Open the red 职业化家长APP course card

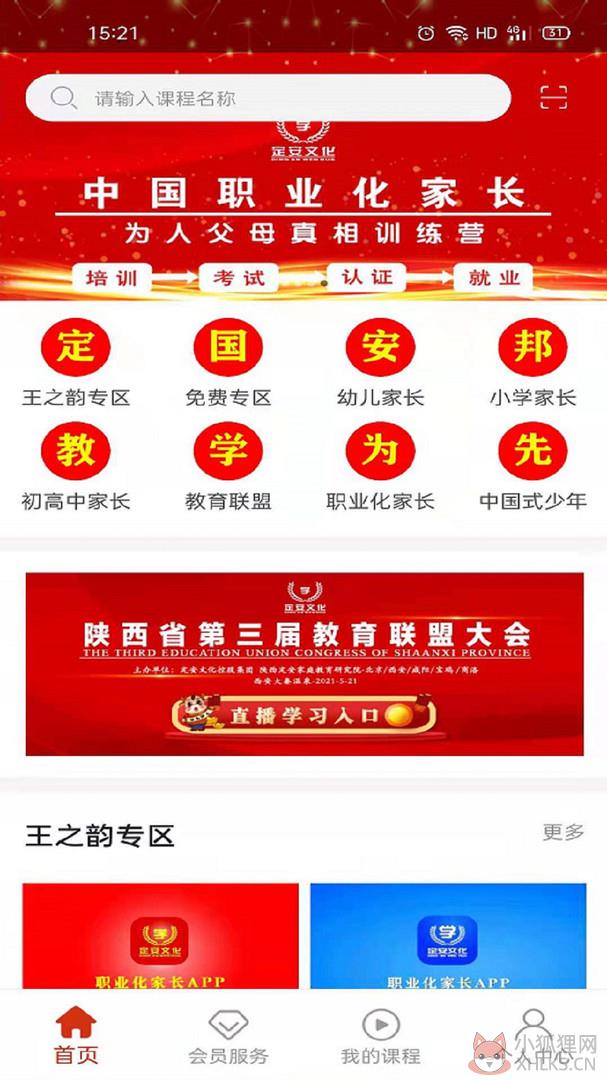(x=161, y=936)
